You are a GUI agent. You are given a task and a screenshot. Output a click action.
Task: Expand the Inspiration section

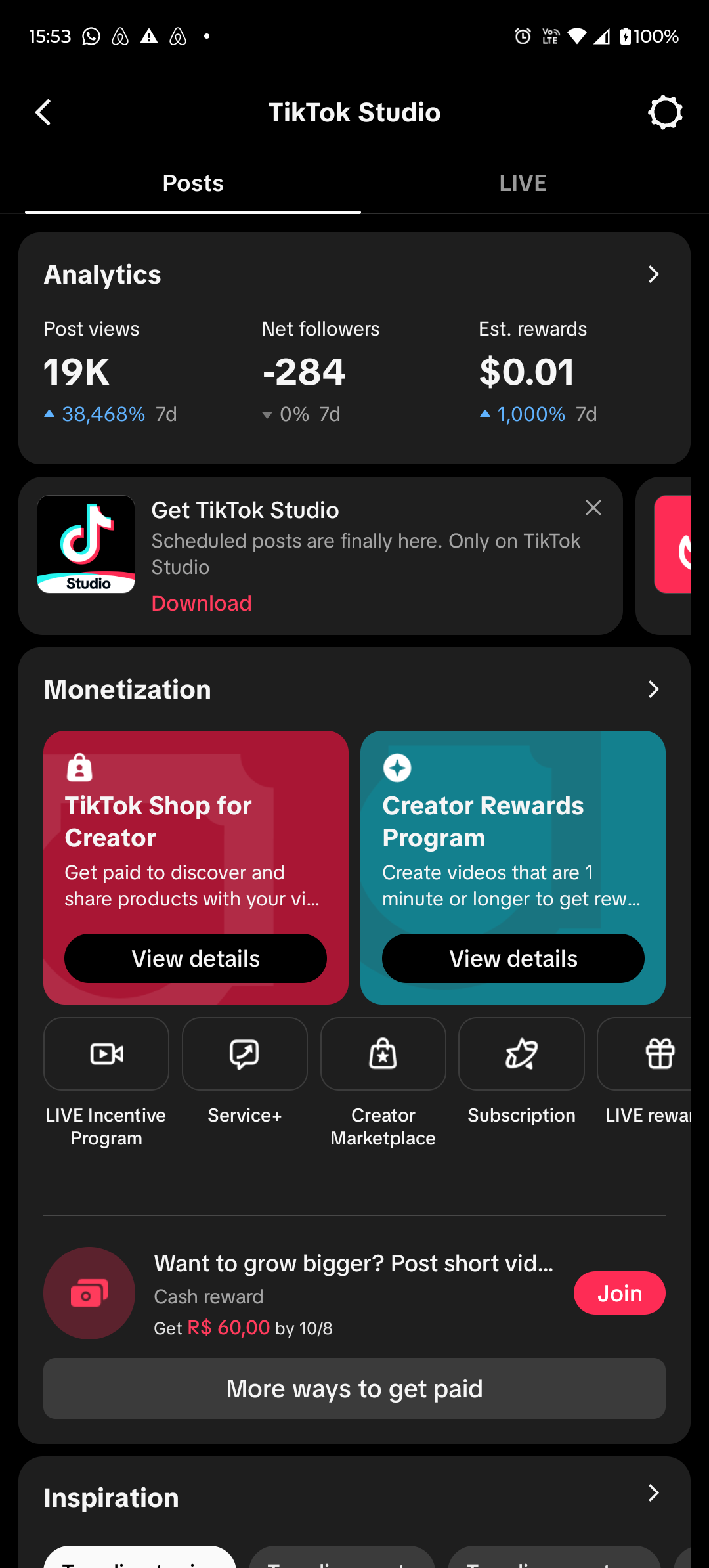click(653, 1492)
